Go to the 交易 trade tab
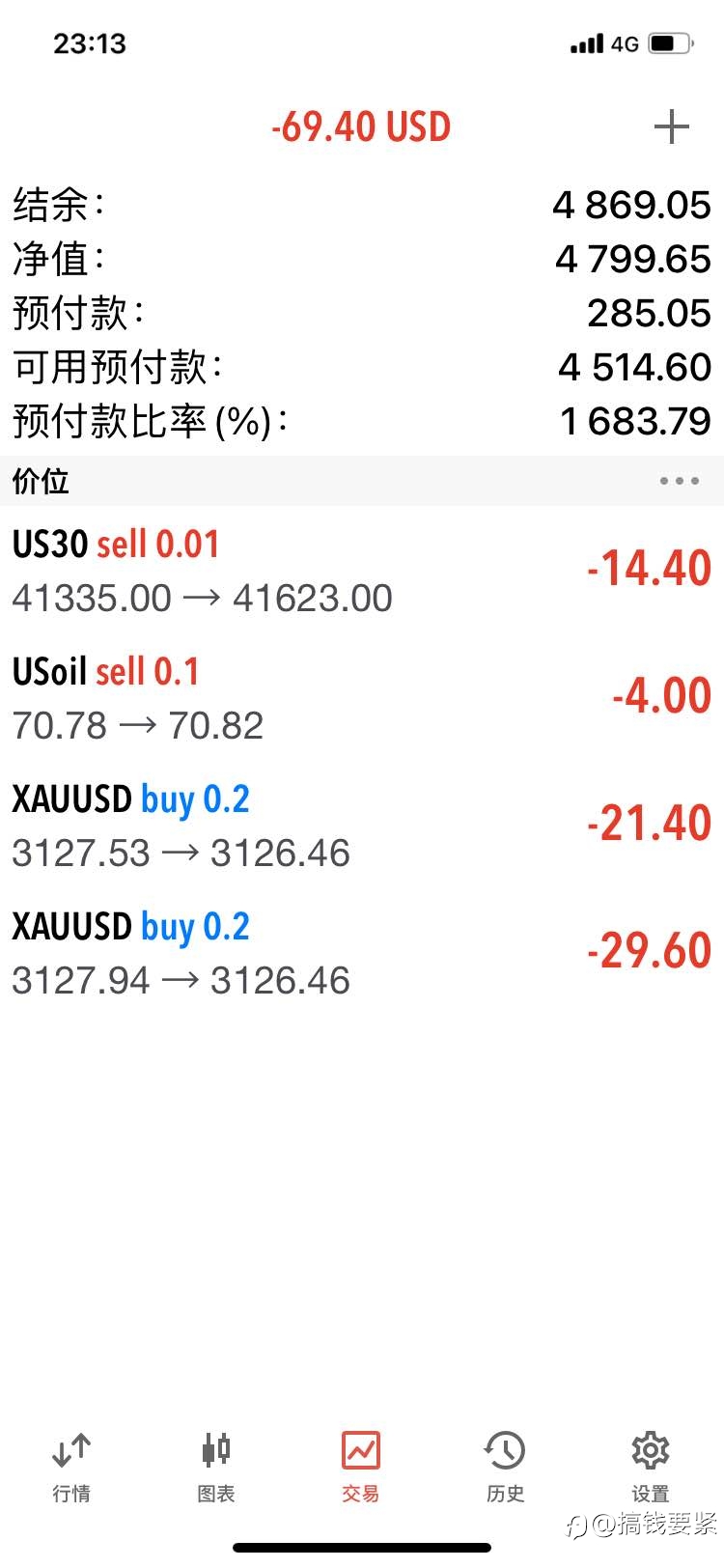Screen dimensions: 724x1568 point(361,1467)
